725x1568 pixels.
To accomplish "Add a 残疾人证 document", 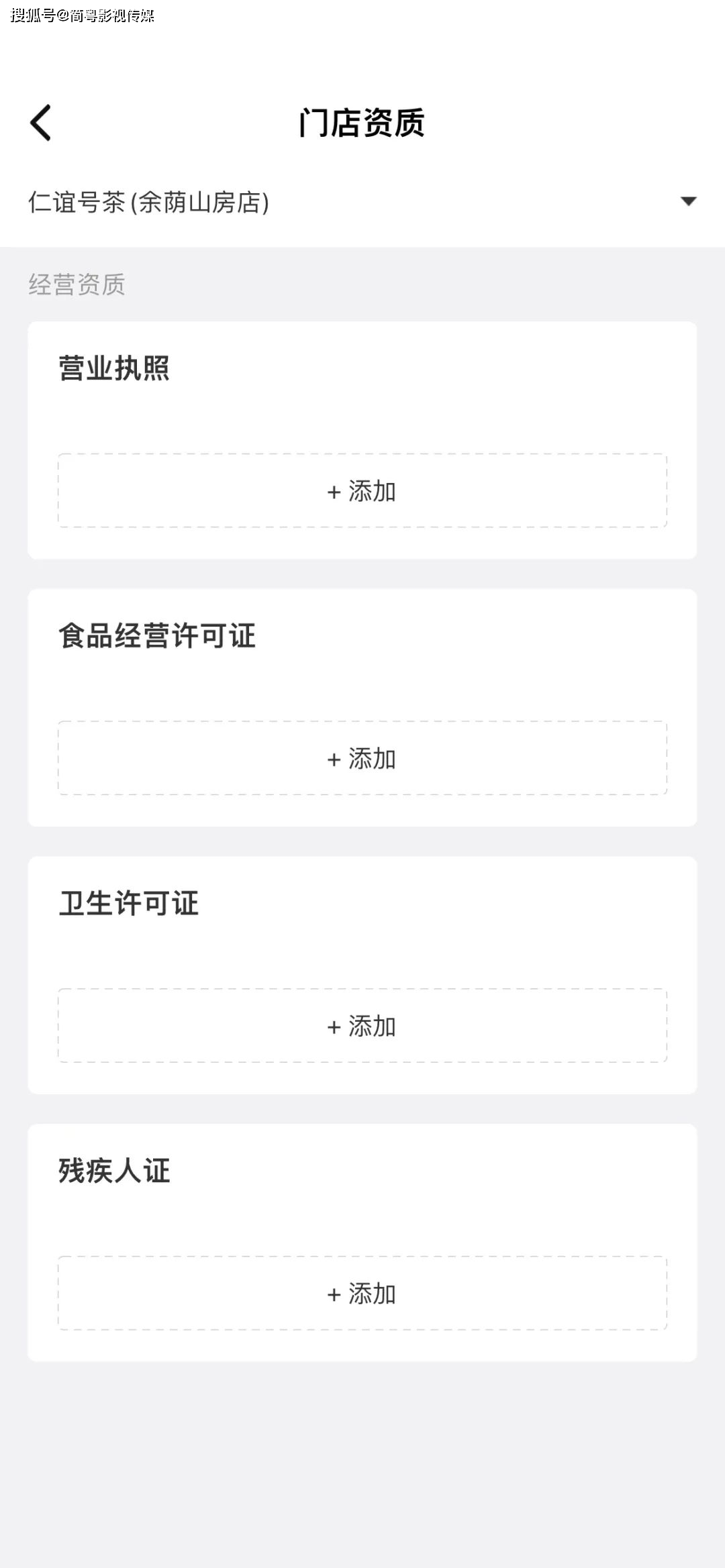I will [x=362, y=1294].
